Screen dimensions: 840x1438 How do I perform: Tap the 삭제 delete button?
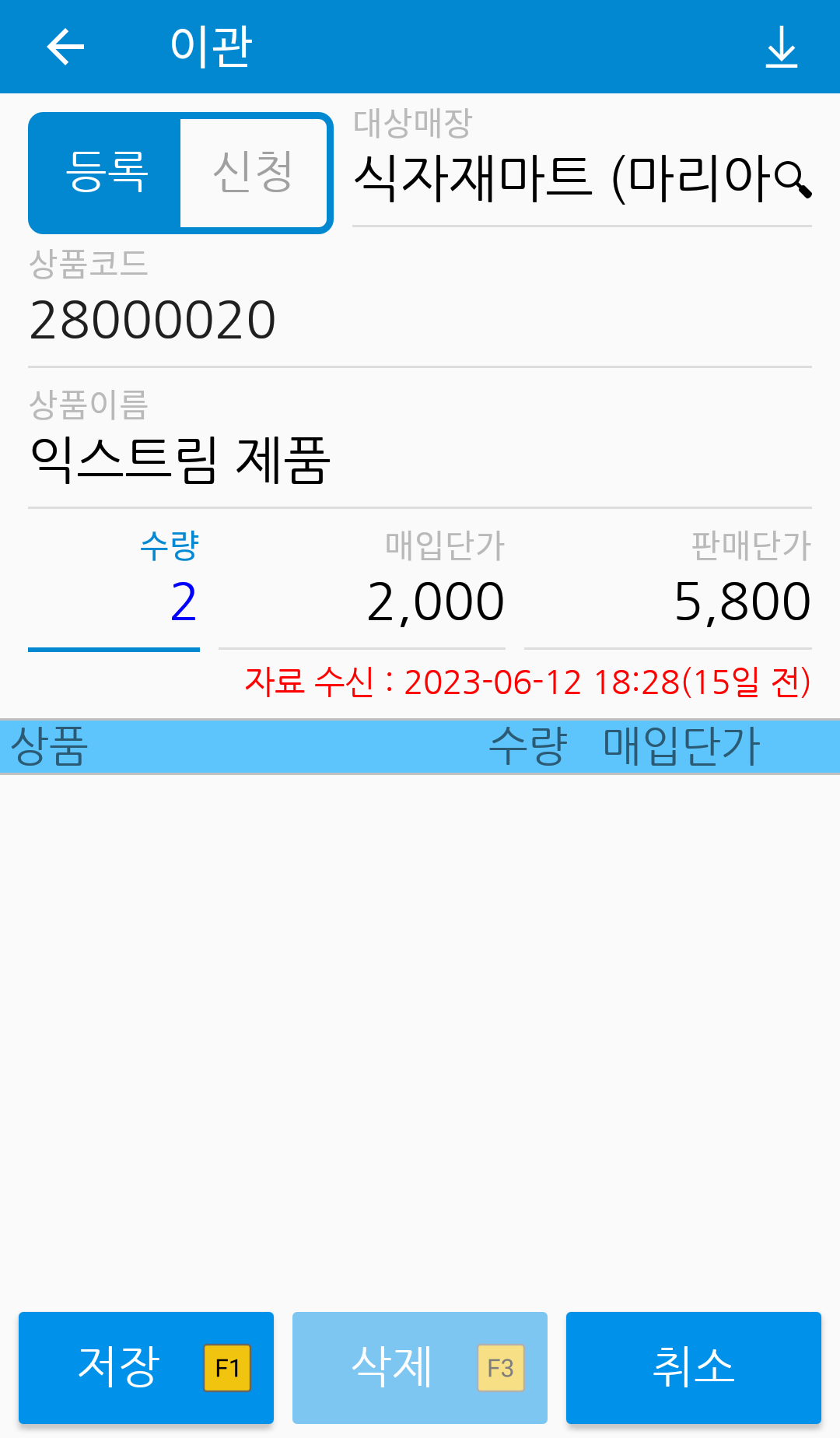click(x=420, y=1367)
